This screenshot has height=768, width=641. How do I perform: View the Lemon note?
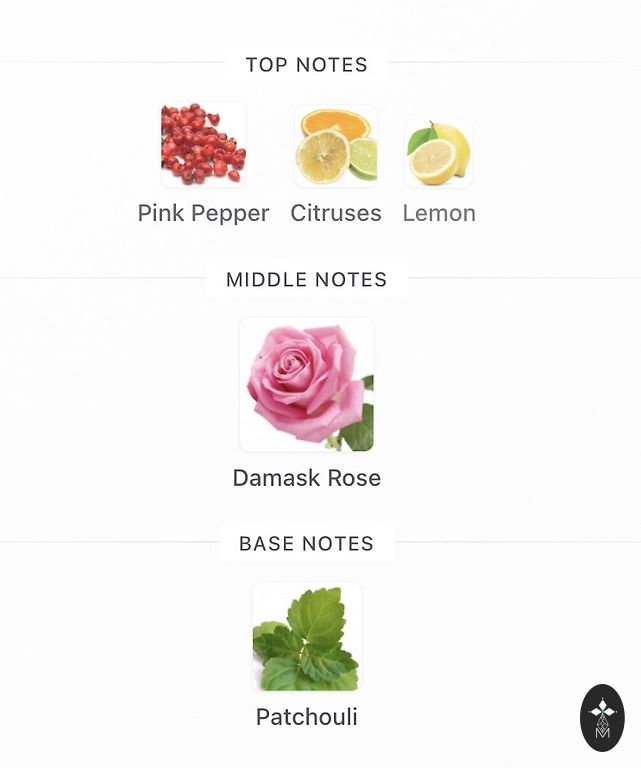439,153
